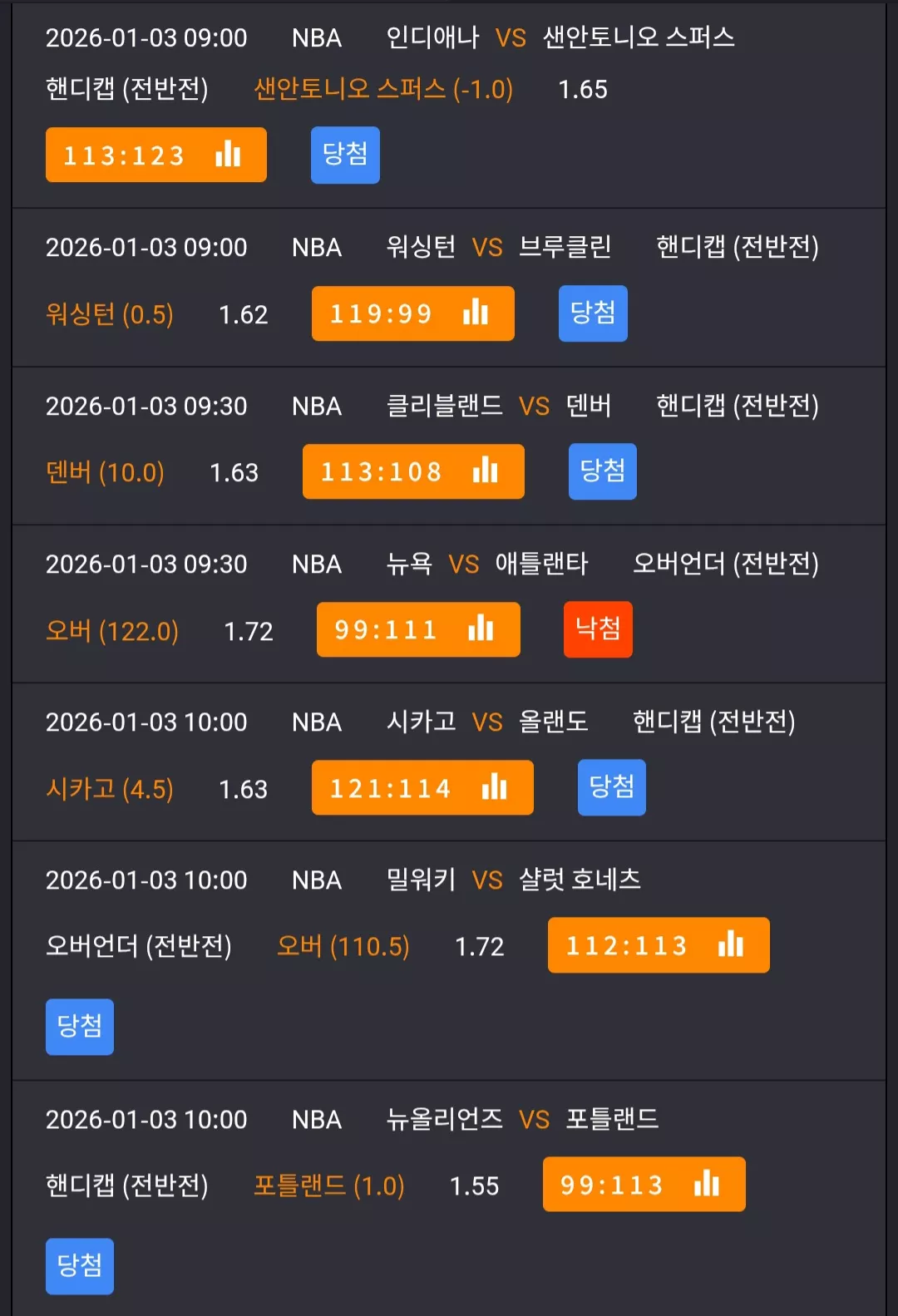This screenshot has height=1316, width=898.
Task: View the 99:113 New Orleans vs Portland score stats
Action: (644, 1184)
